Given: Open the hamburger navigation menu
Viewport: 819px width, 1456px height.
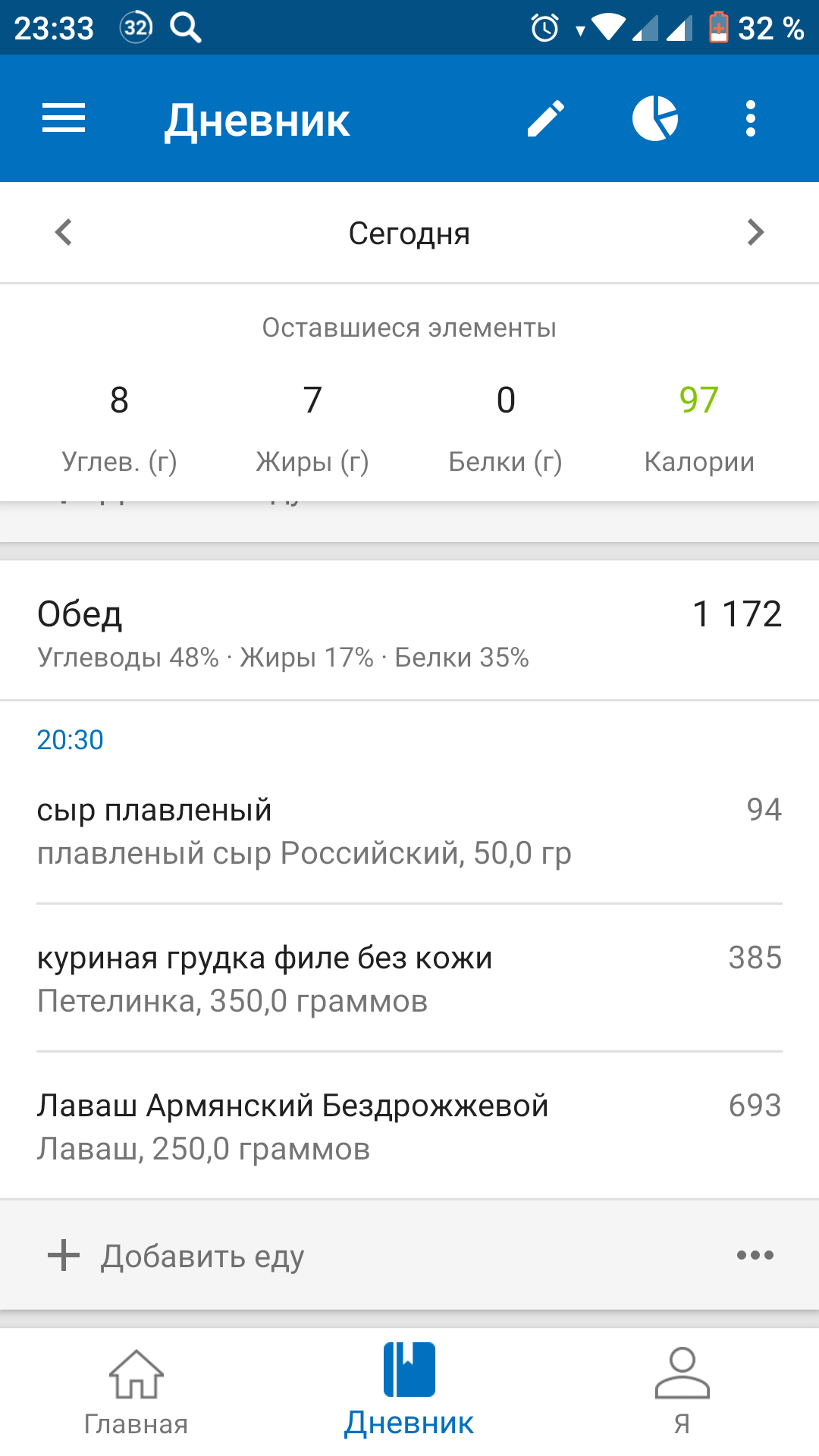Looking at the screenshot, I should 64,118.
